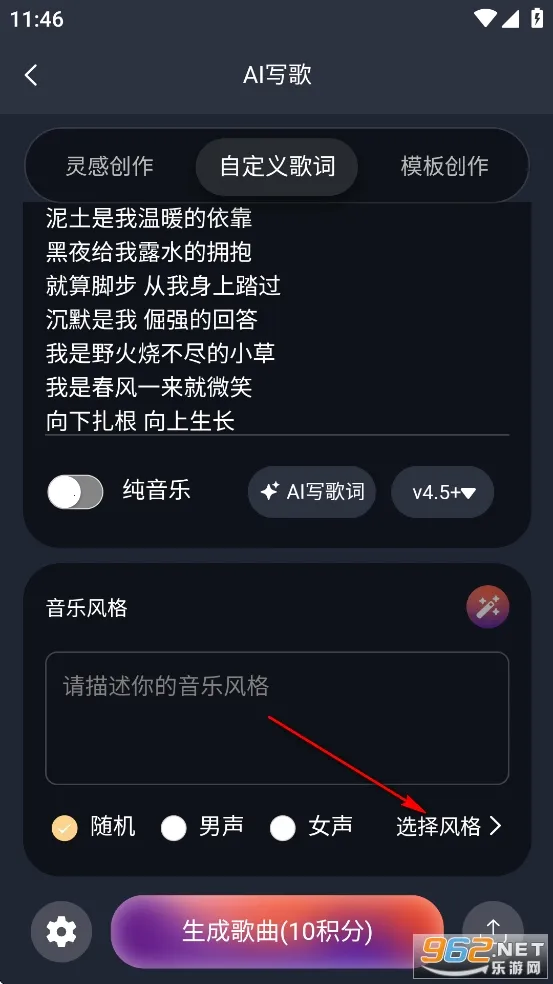Open the v4.5+ version dropdown
The image size is (553, 984).
pyautogui.click(x=443, y=491)
